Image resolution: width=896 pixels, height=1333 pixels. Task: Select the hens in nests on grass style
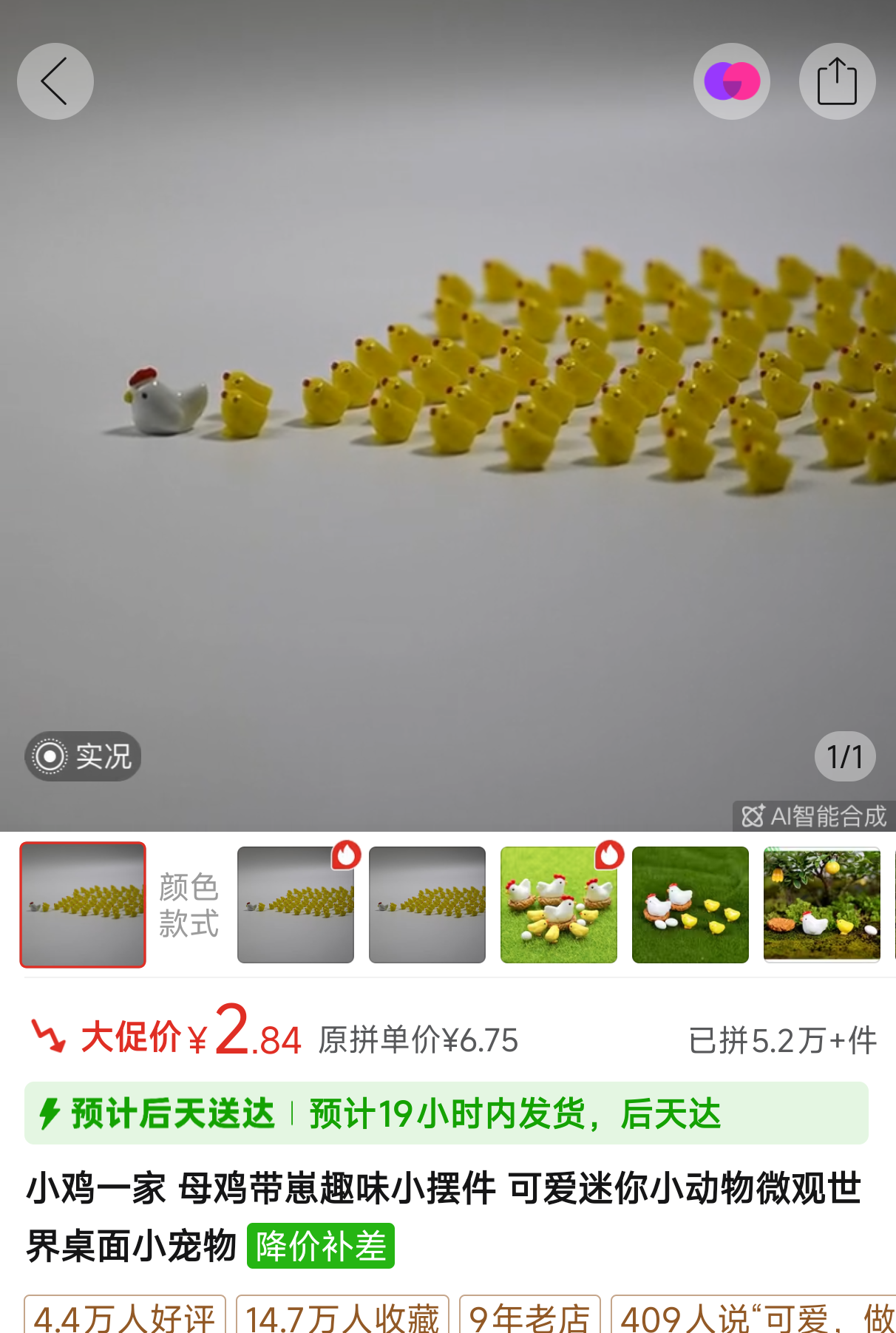tap(559, 904)
